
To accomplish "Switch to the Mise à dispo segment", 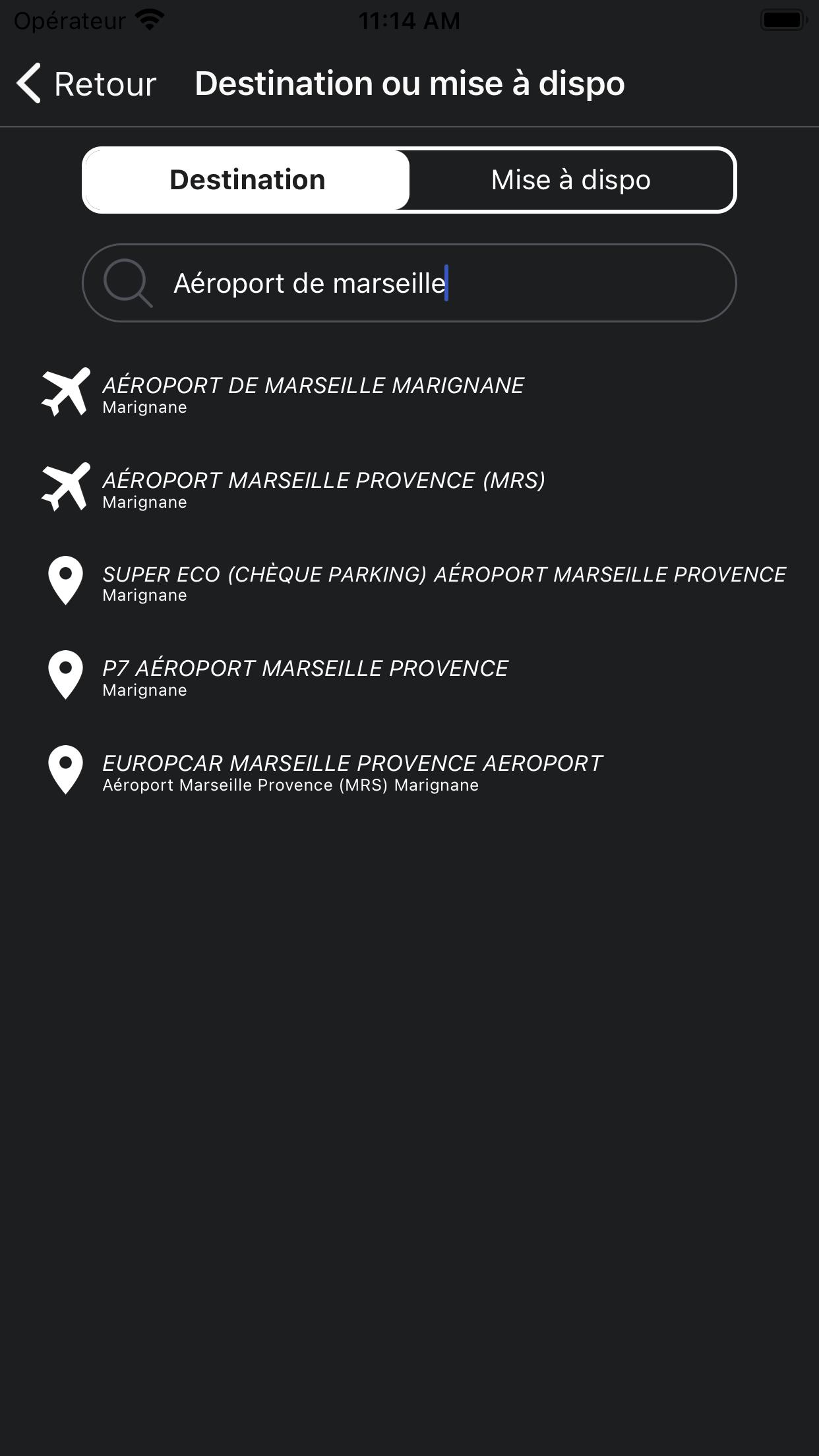I will 571,180.
